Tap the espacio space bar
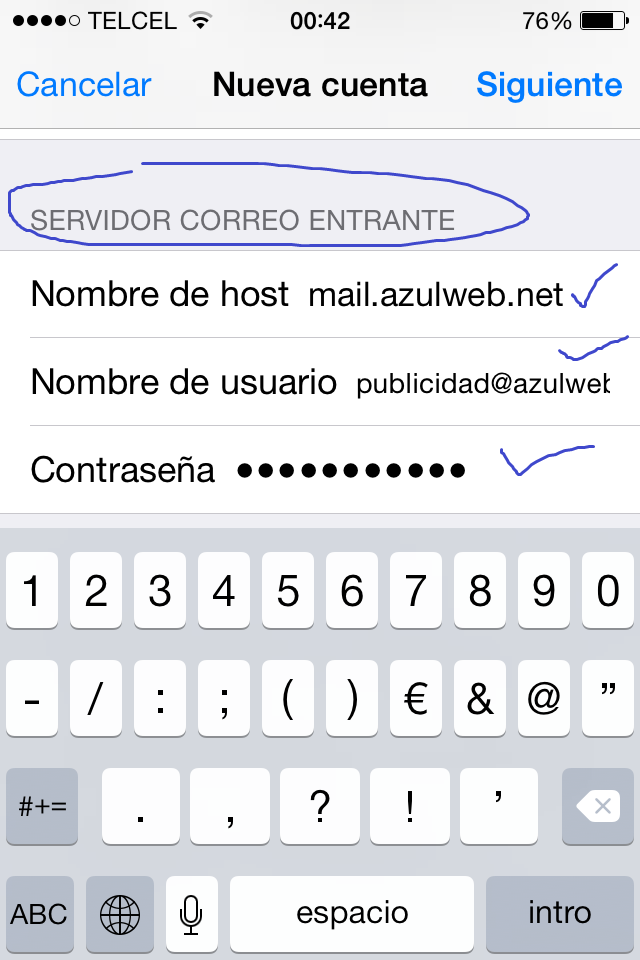 tap(352, 912)
